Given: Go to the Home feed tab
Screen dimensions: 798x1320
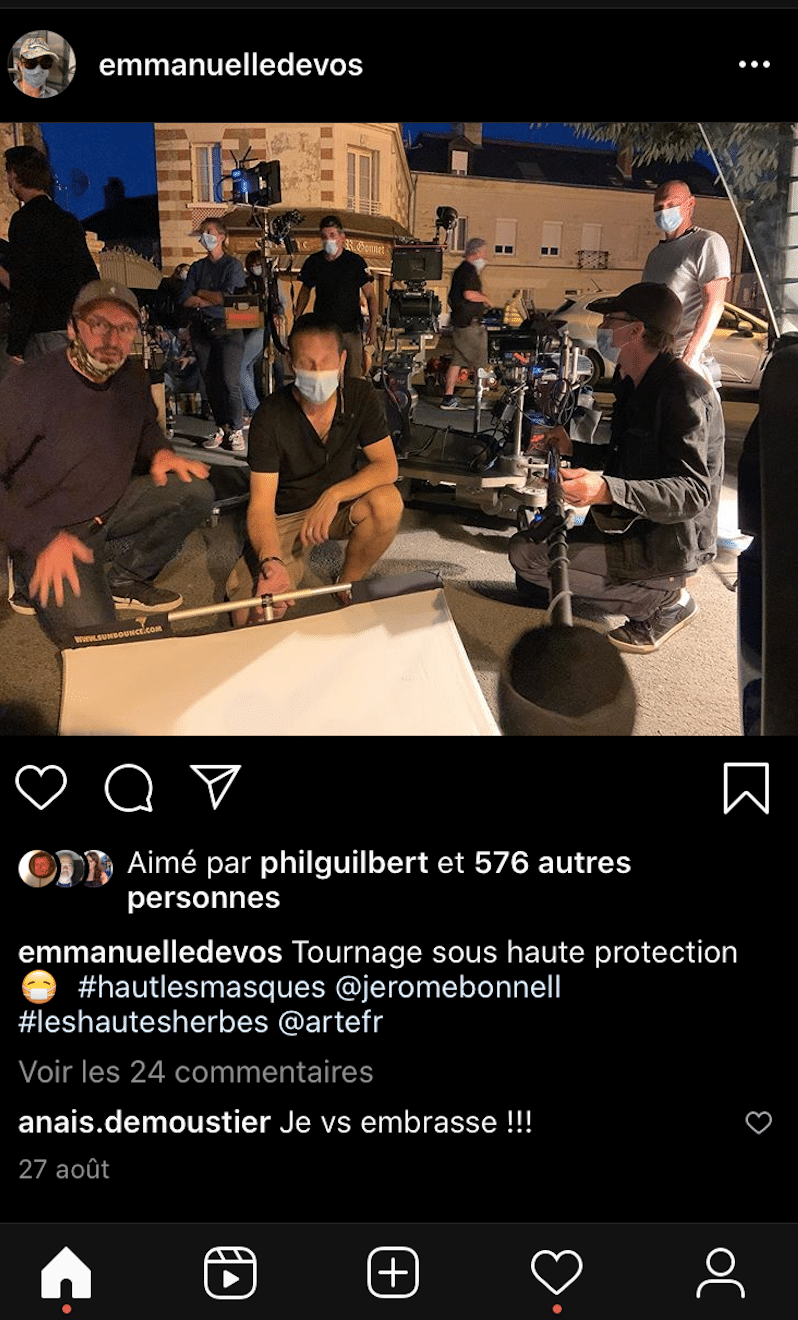Looking at the screenshot, I should [x=66, y=1273].
